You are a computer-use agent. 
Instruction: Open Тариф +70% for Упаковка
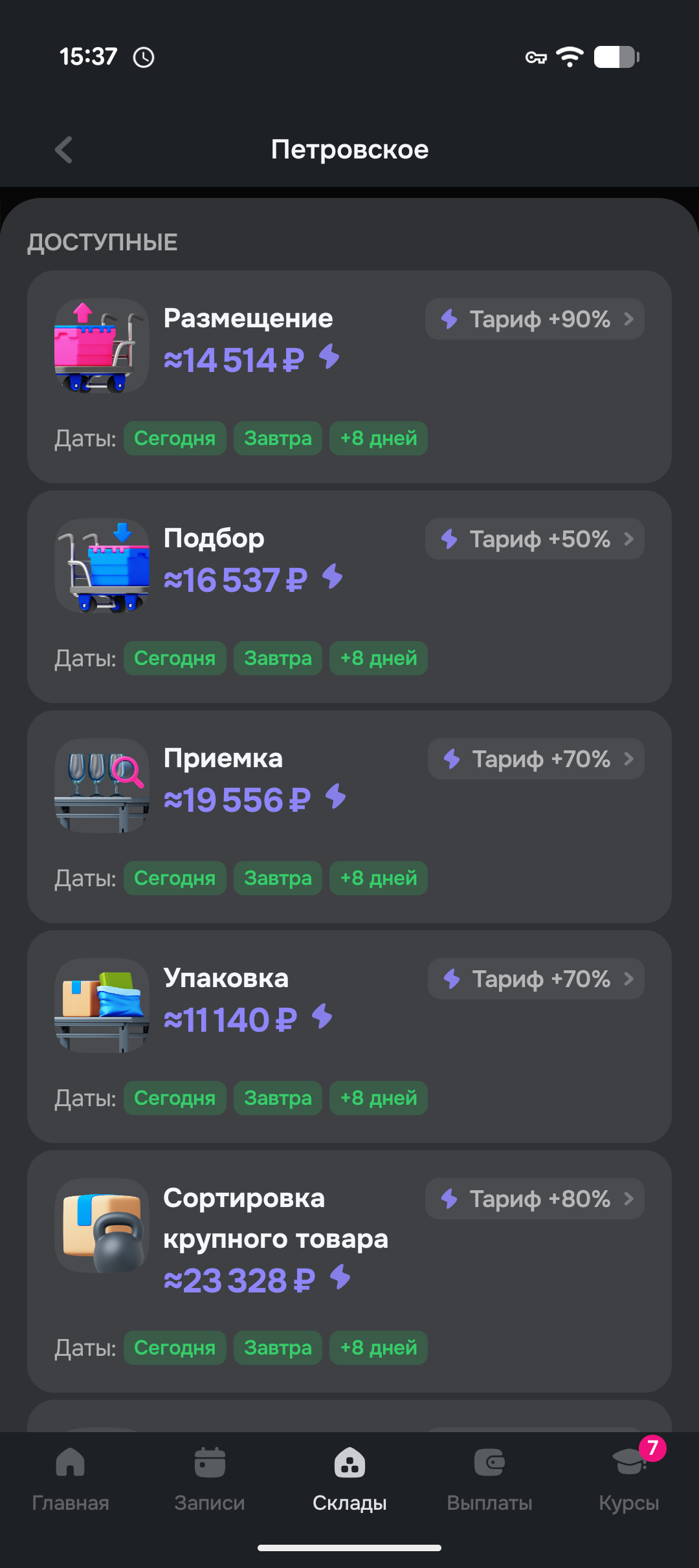point(536,979)
